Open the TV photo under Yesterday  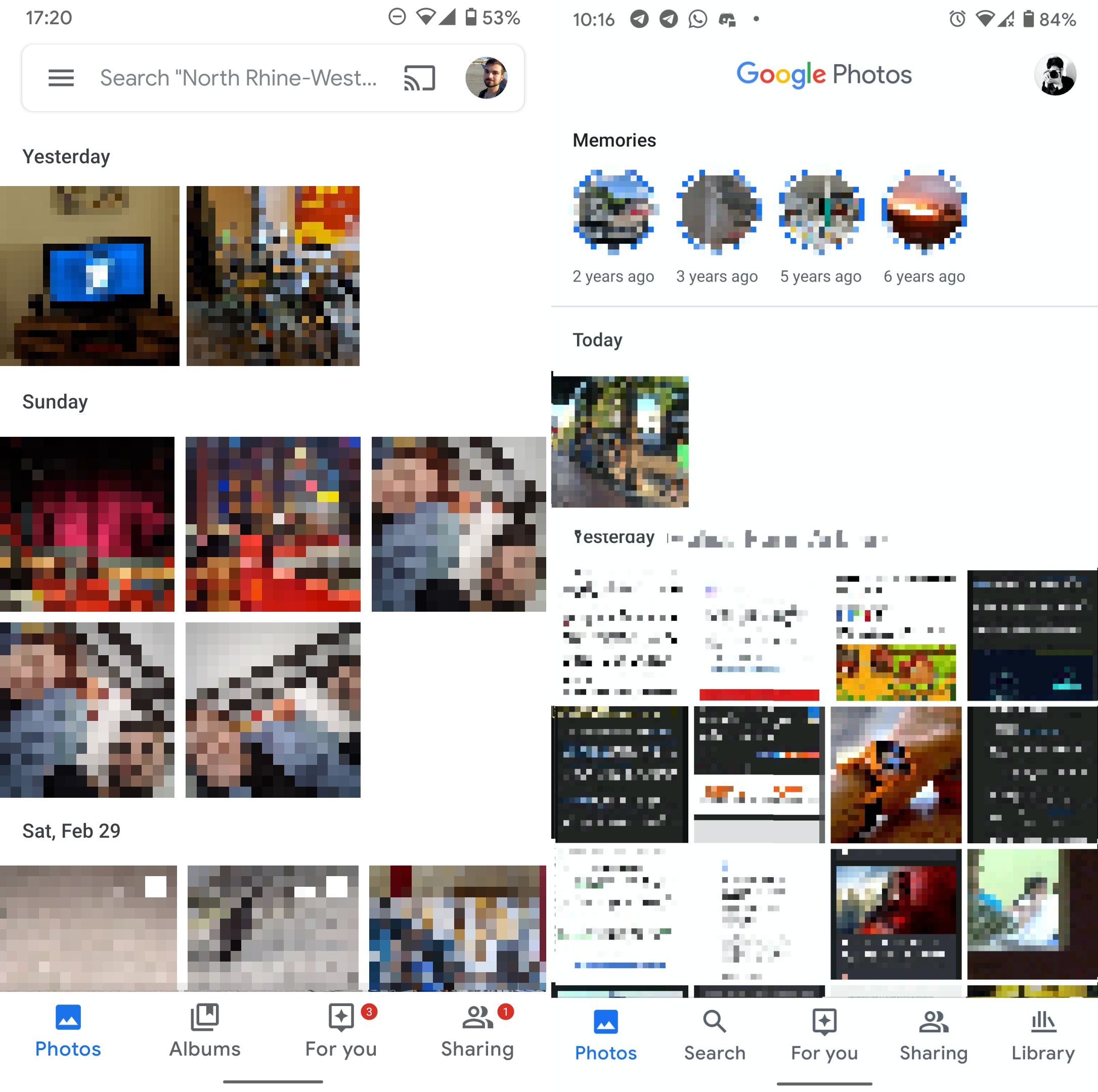pyautogui.click(x=89, y=276)
